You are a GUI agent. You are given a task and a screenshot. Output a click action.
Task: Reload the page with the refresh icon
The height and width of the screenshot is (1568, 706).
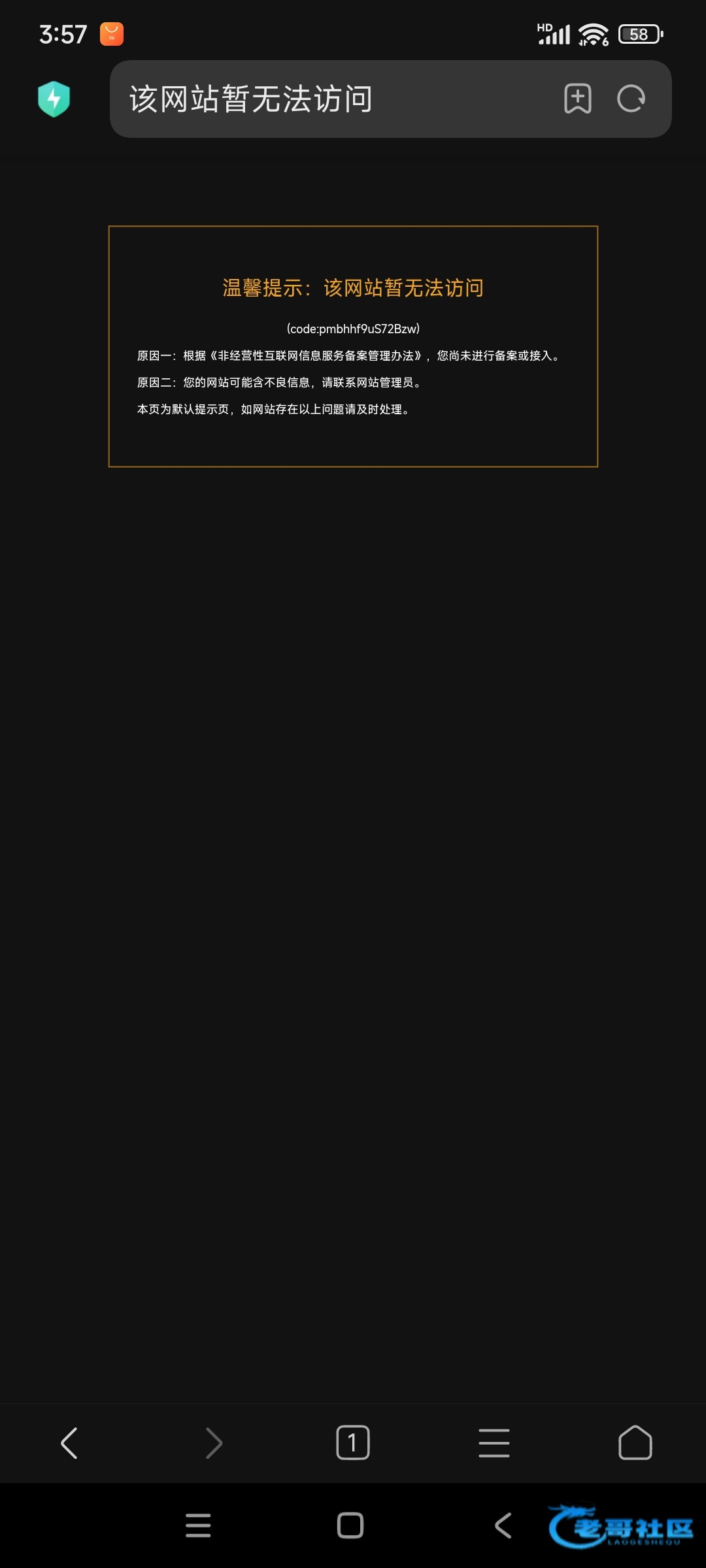pos(631,99)
